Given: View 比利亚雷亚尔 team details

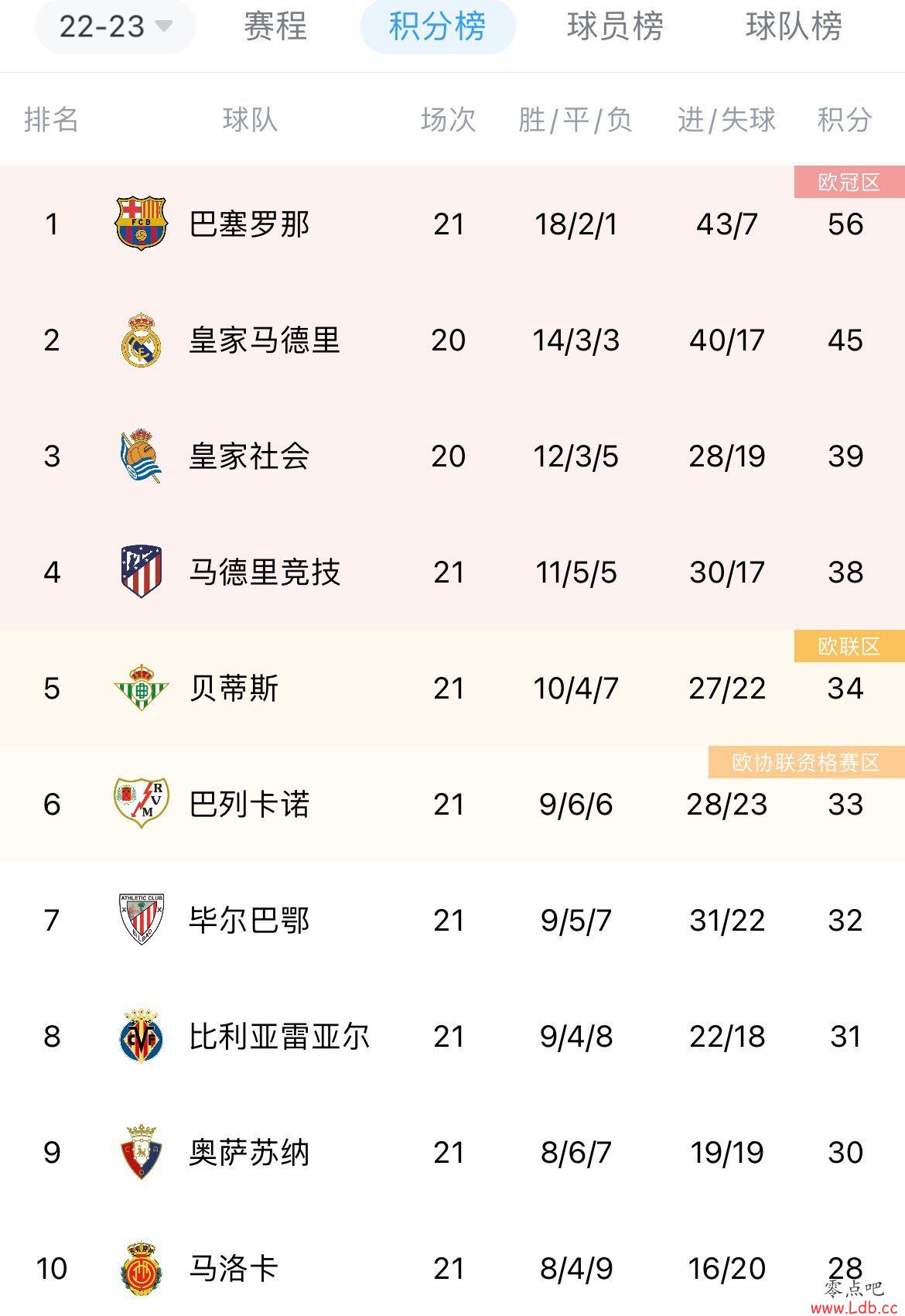Looking at the screenshot, I should coord(278,1037).
